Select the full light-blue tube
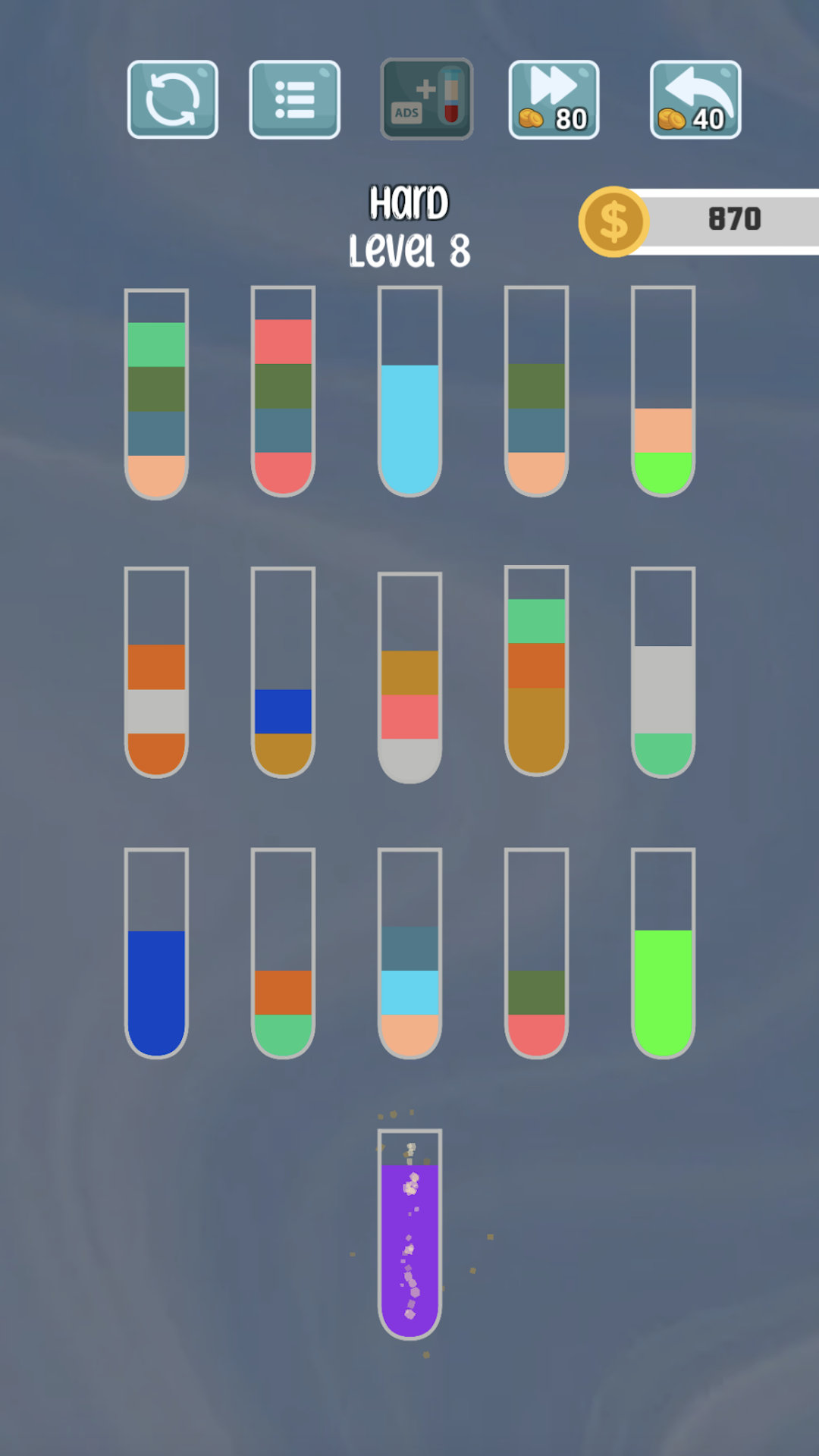Image resolution: width=819 pixels, height=1456 pixels. [409, 417]
